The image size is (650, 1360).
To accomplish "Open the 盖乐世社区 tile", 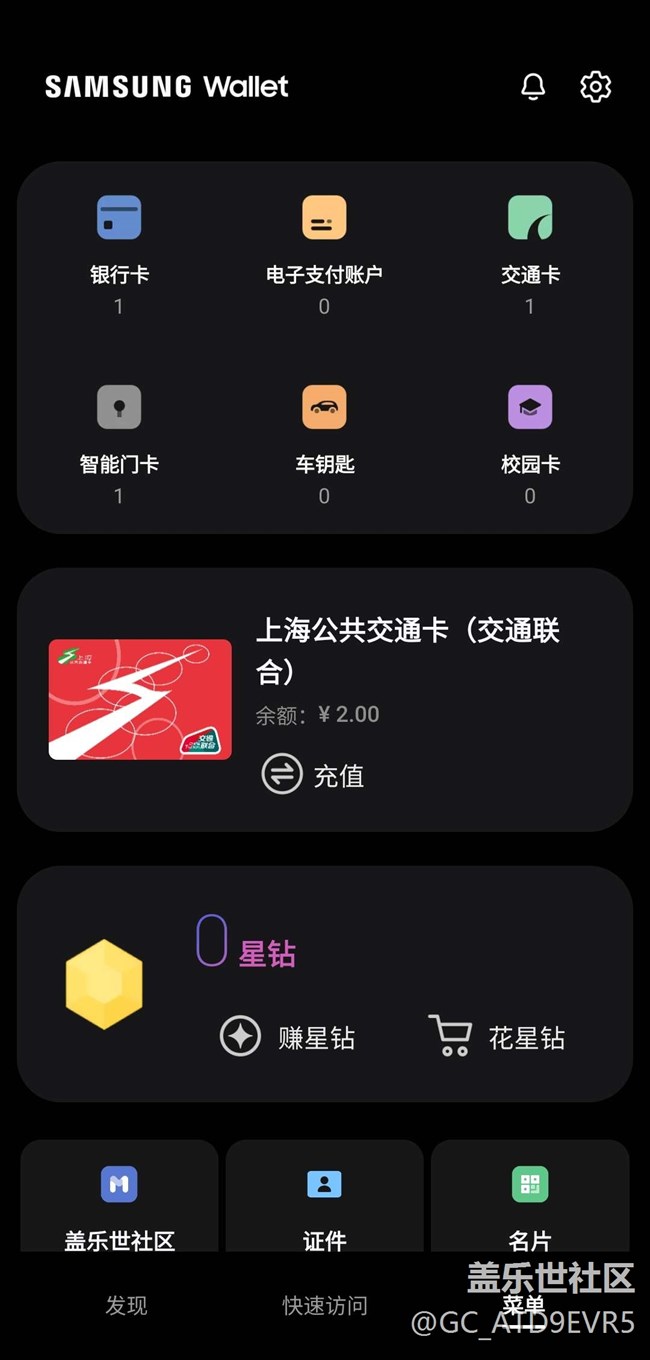I will click(119, 1200).
